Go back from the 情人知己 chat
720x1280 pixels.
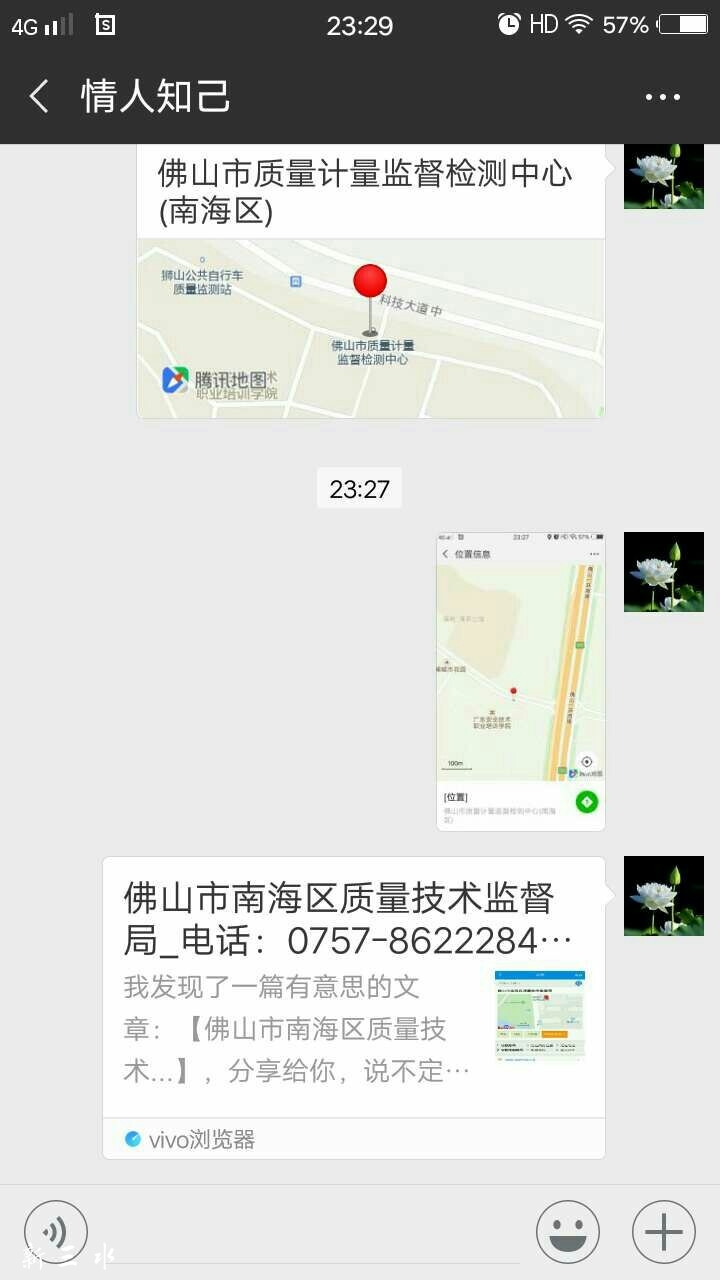[39, 97]
